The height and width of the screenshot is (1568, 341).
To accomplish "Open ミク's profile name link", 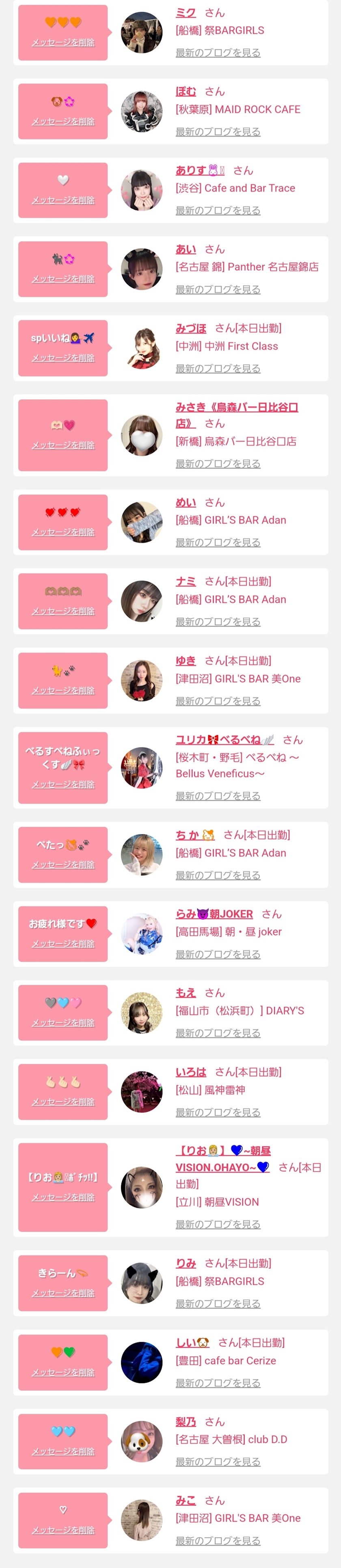I will (x=186, y=13).
